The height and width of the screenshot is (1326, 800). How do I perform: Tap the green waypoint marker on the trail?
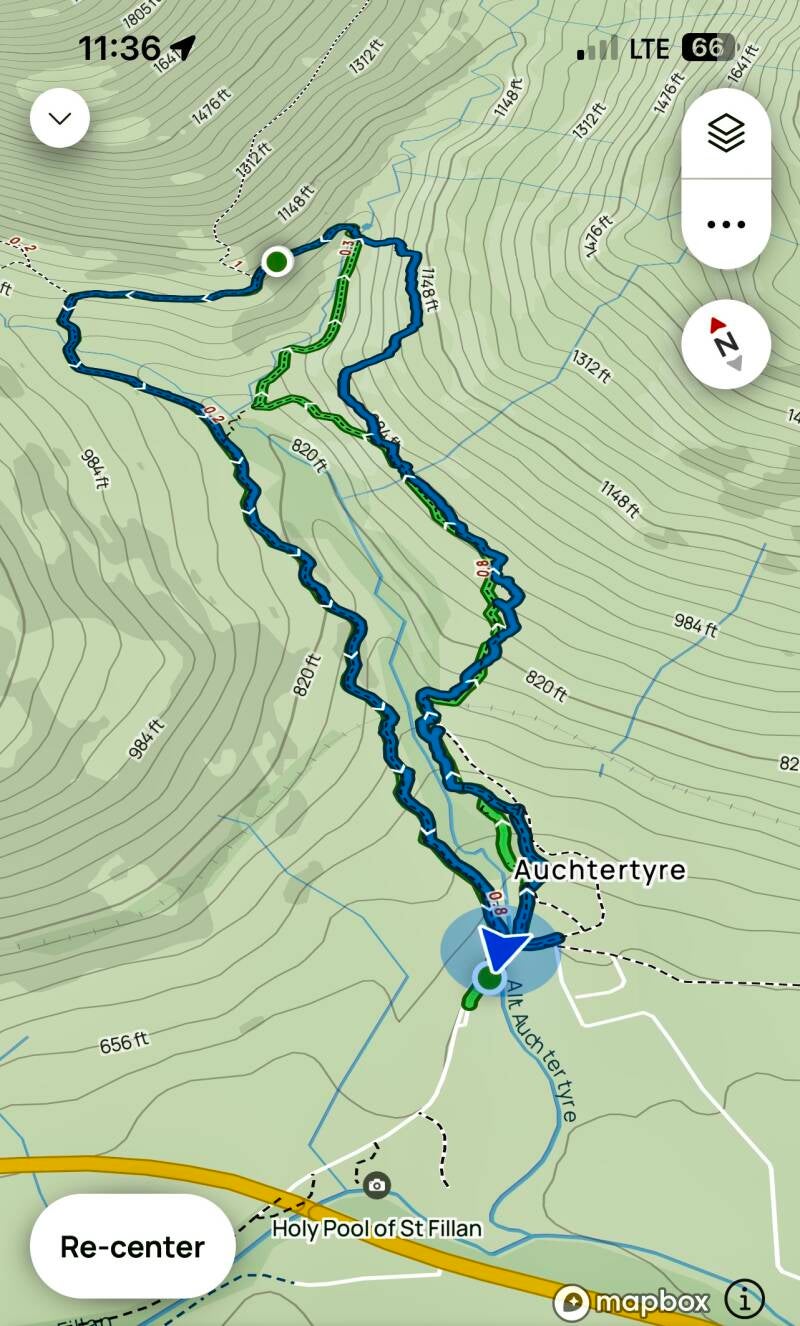[x=277, y=262]
